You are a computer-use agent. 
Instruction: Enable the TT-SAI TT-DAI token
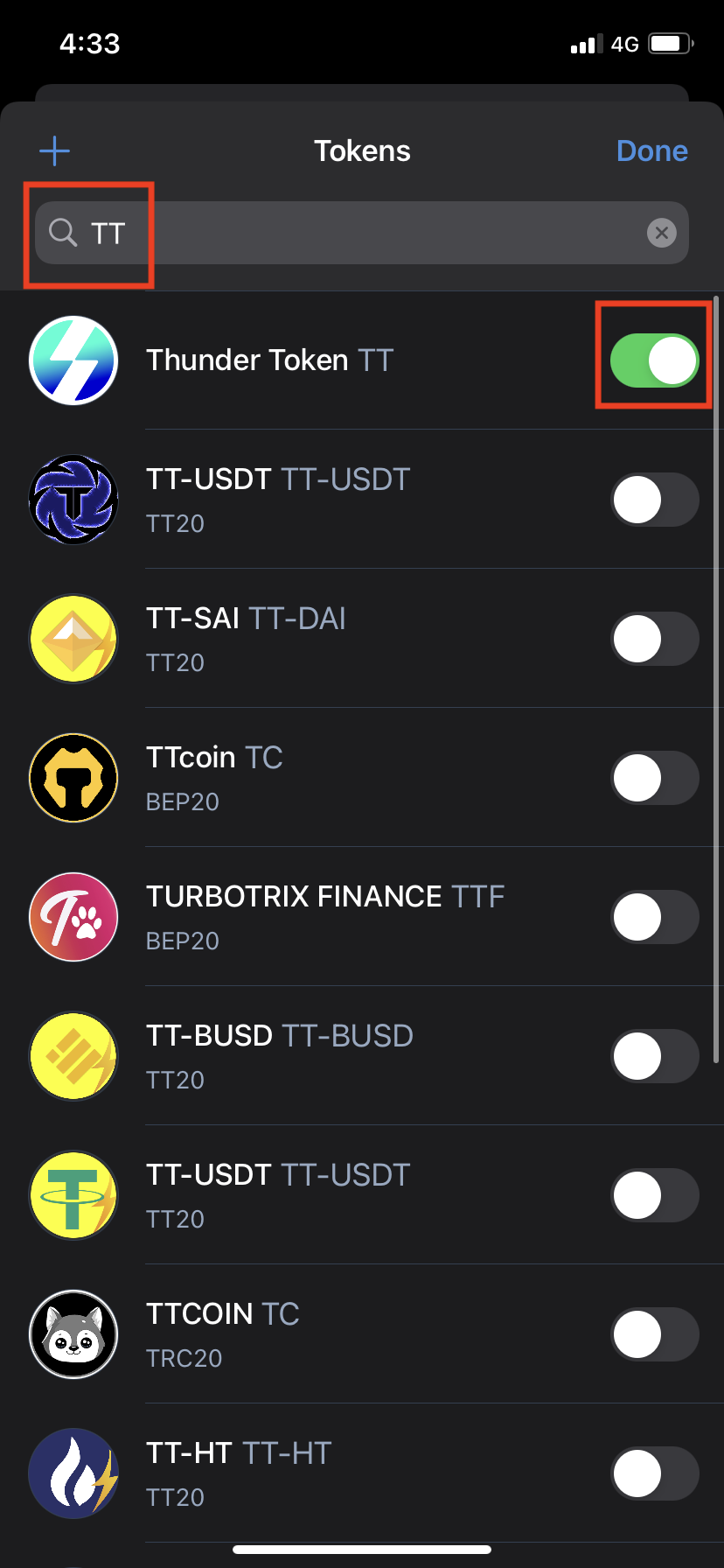pos(654,639)
